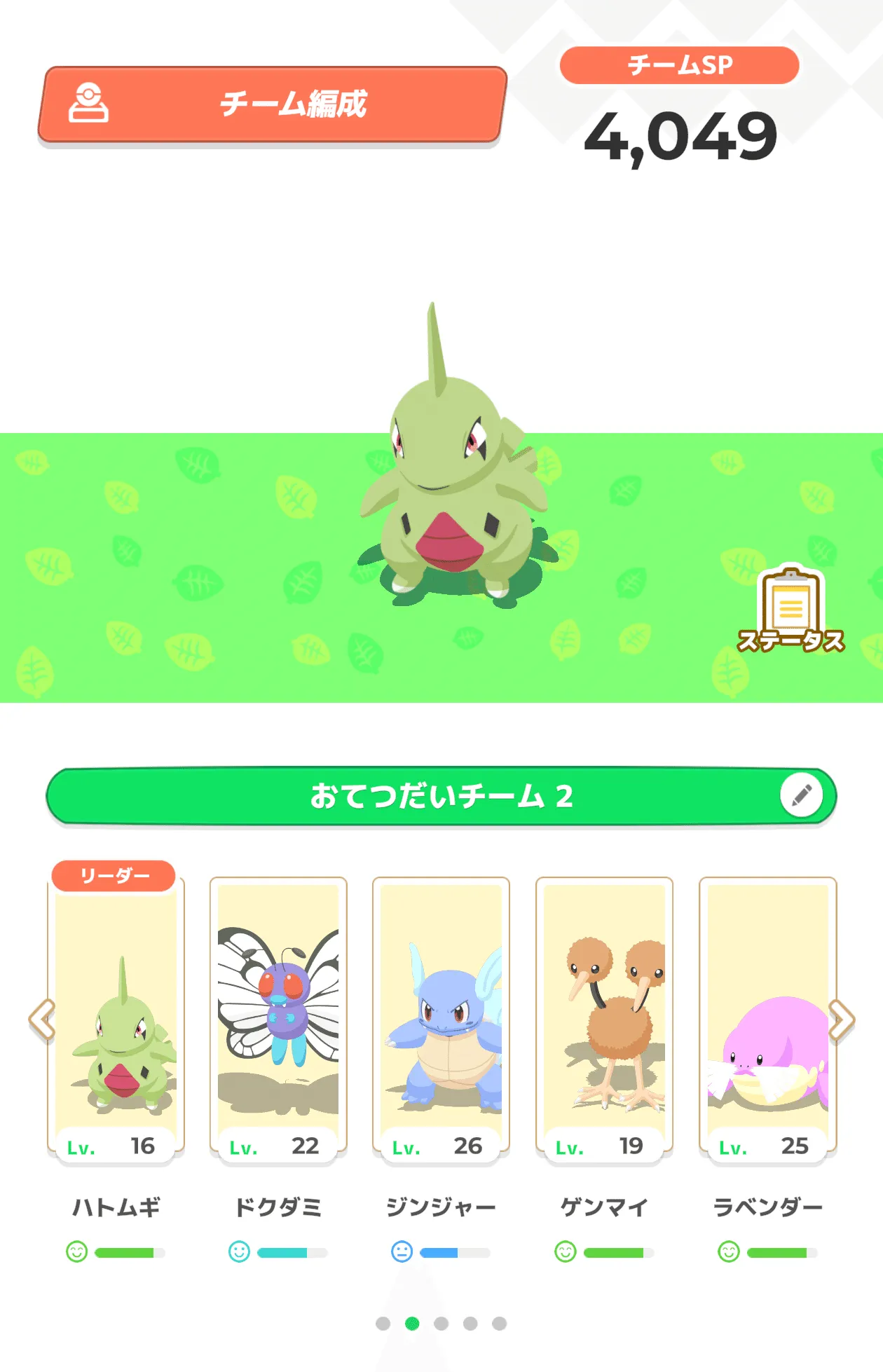Edit the team name おてつだいチーム 2
Viewport: 883px width, 1372px height.
point(801,795)
